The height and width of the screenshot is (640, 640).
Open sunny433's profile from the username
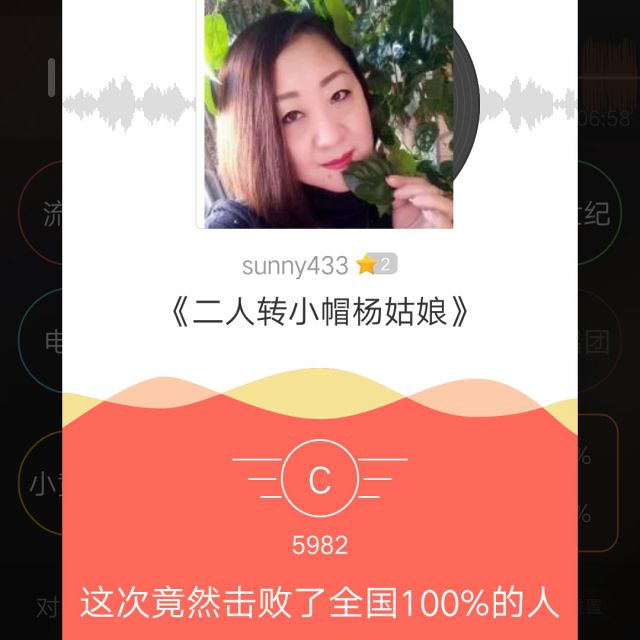pos(295,265)
